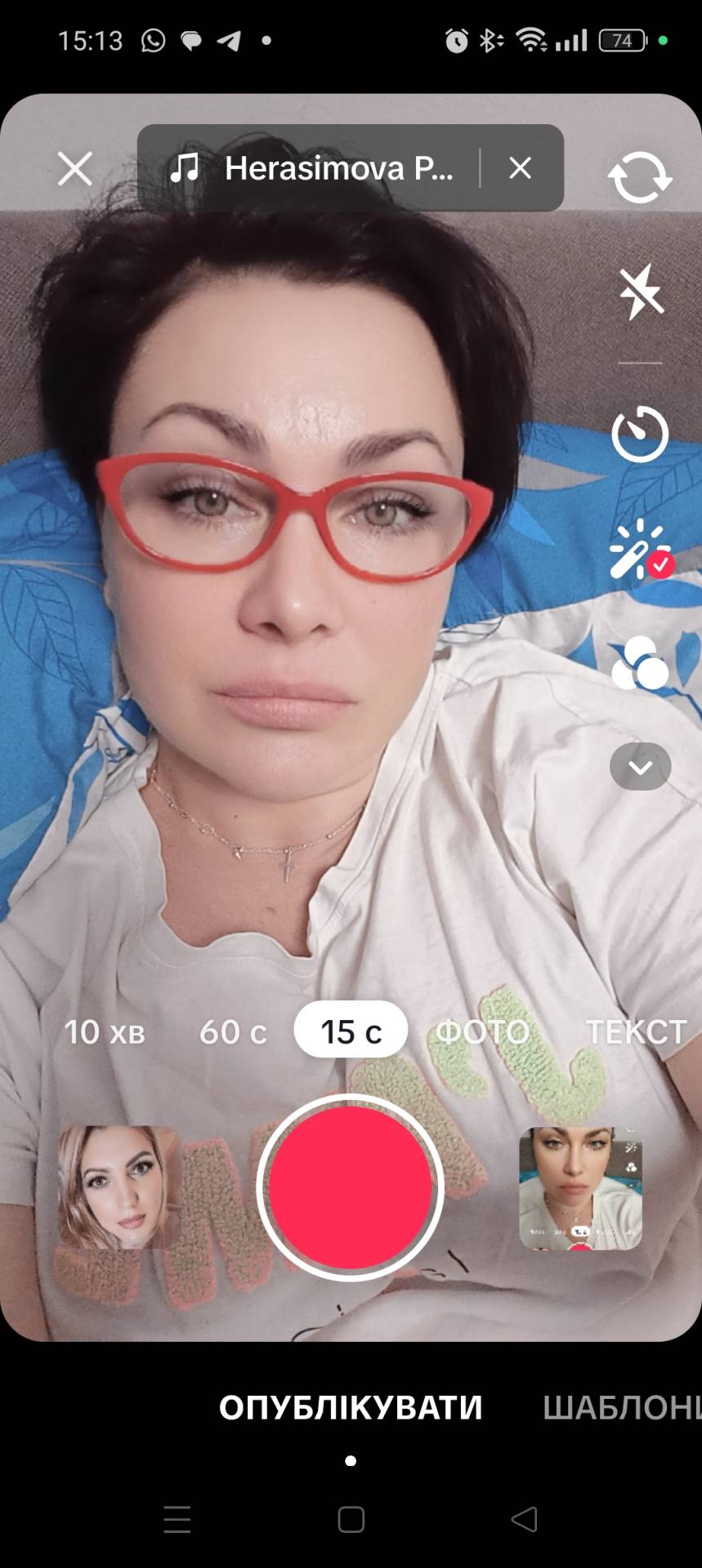Switch to ФОТО mode
Image resolution: width=702 pixels, height=1568 pixels.
[x=482, y=1032]
